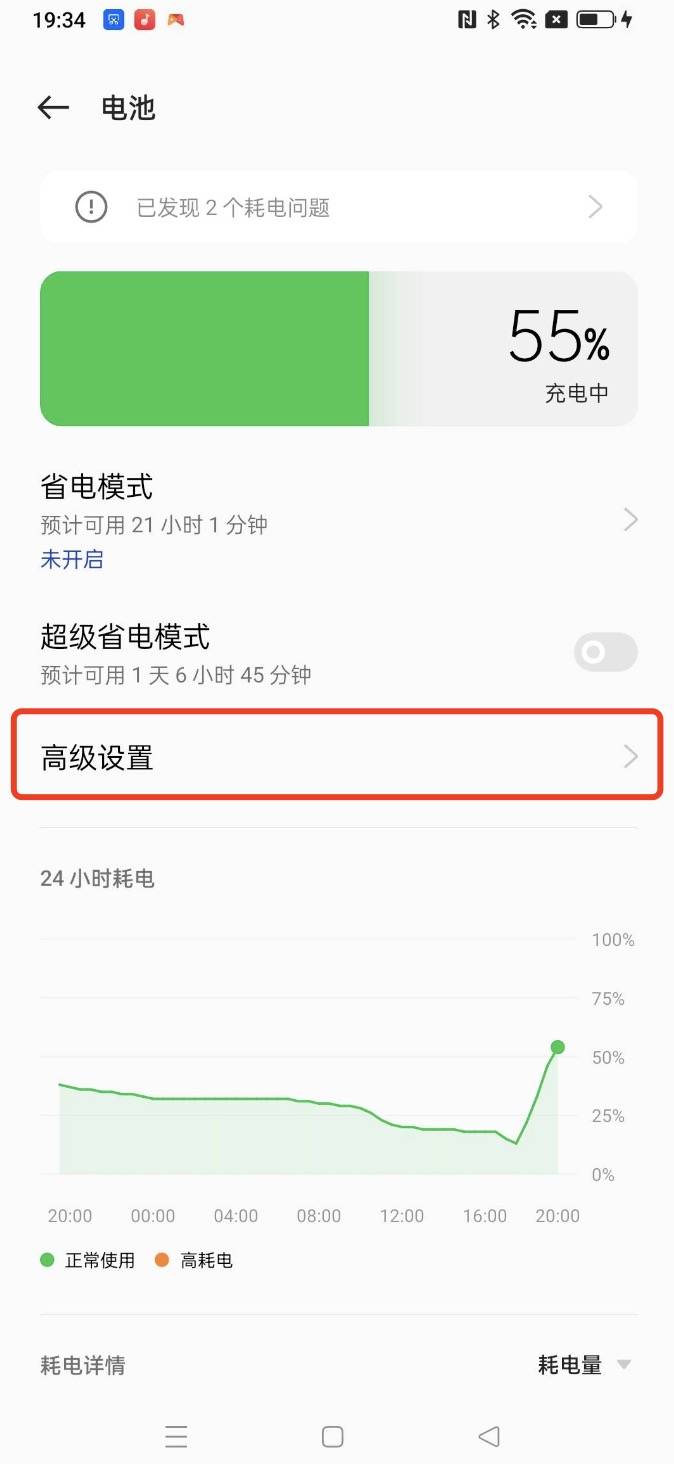Open the 已发现 2 个耗电问题 notice
Screen dimensions: 674x1464
pos(338,207)
